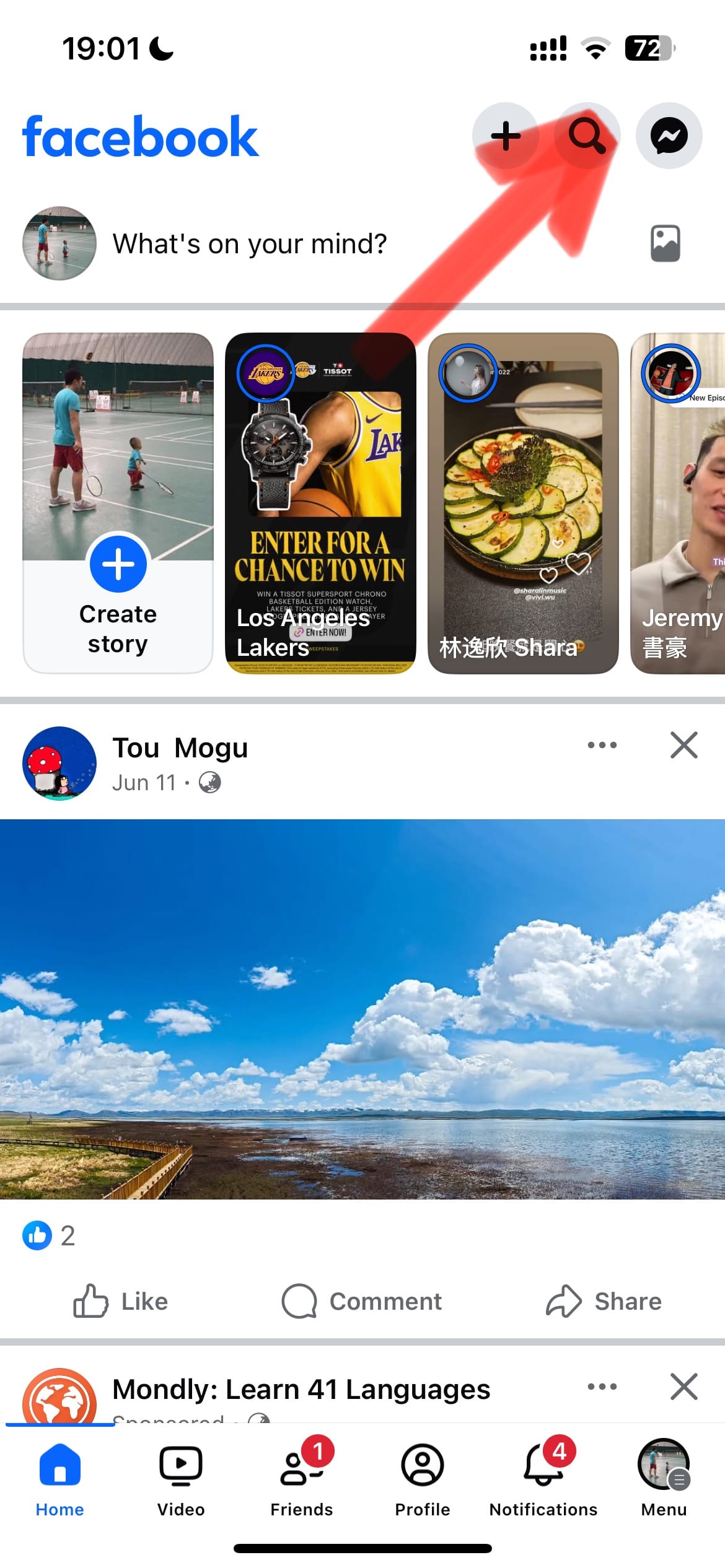Add a photo to a new post
This screenshot has width=725, height=1568.
665,244
